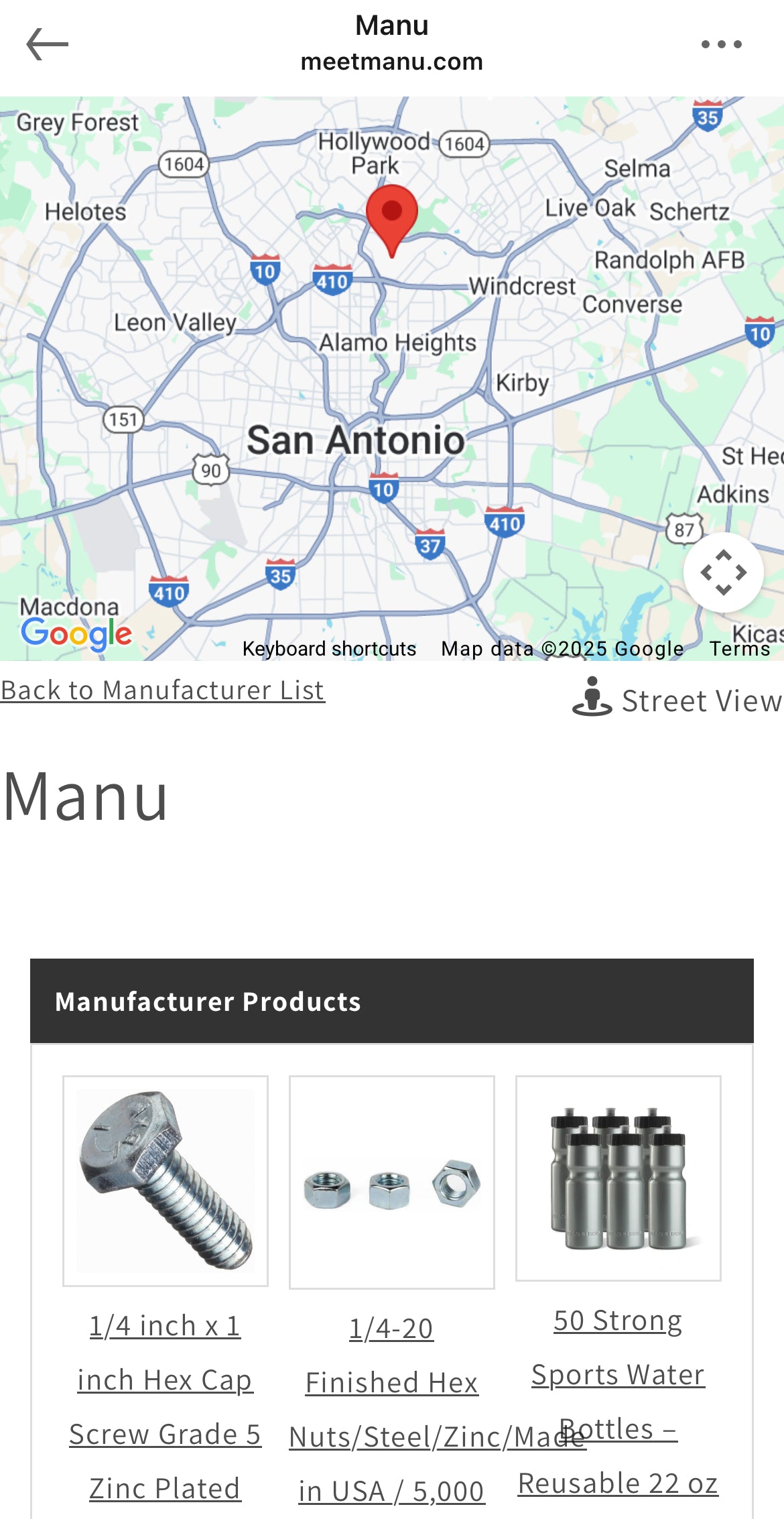The image size is (784, 1519).
Task: Open the Hex Cap Screw product image
Action: 166,1180
